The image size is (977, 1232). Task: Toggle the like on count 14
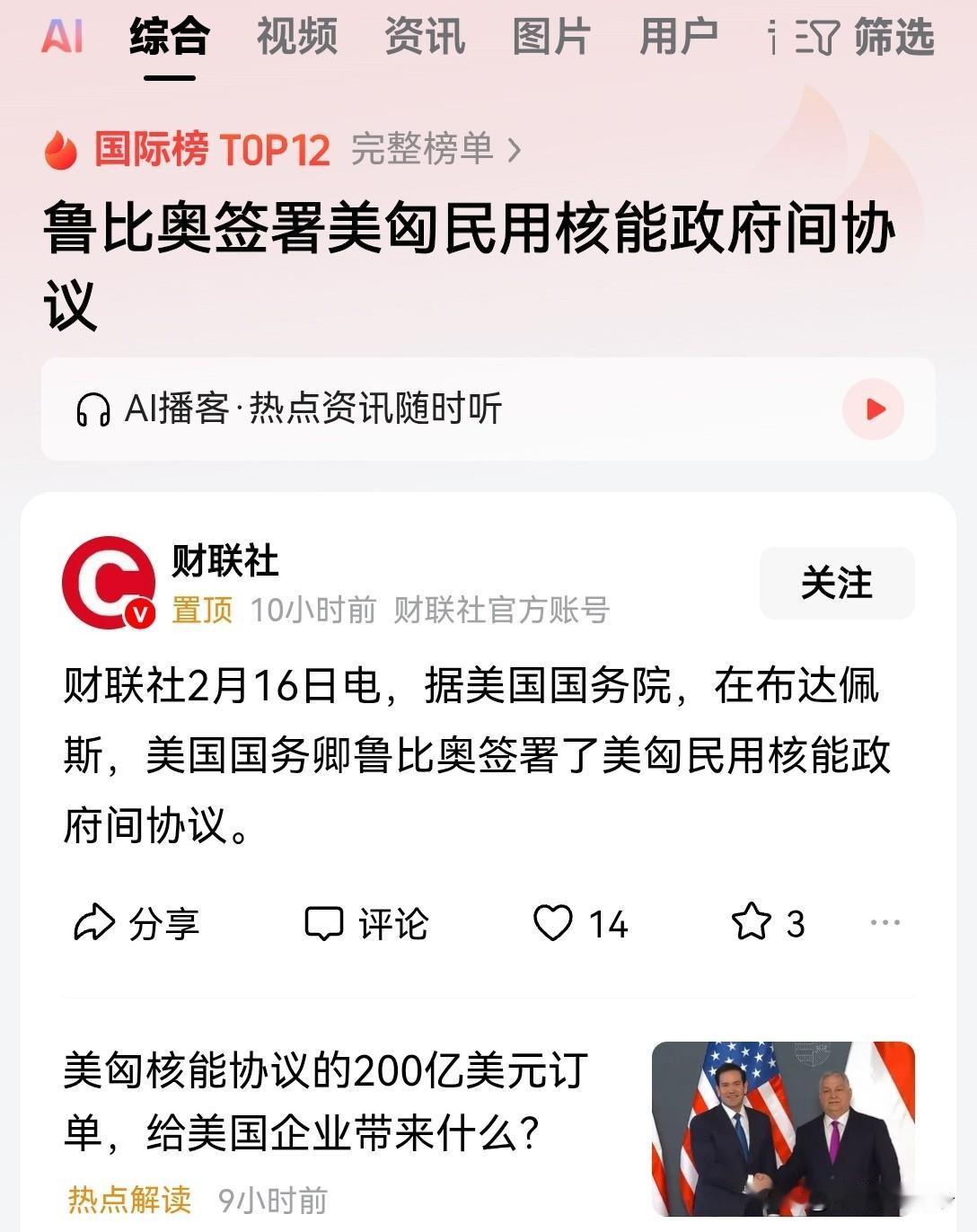[x=607, y=924]
